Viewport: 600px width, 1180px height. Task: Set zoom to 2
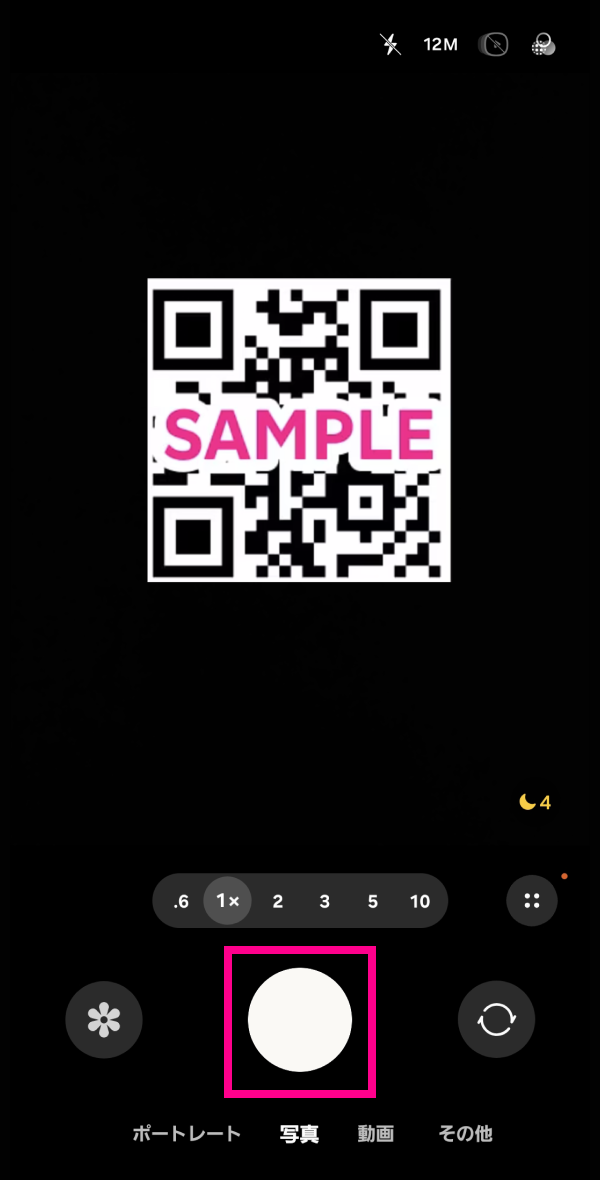[x=277, y=901]
